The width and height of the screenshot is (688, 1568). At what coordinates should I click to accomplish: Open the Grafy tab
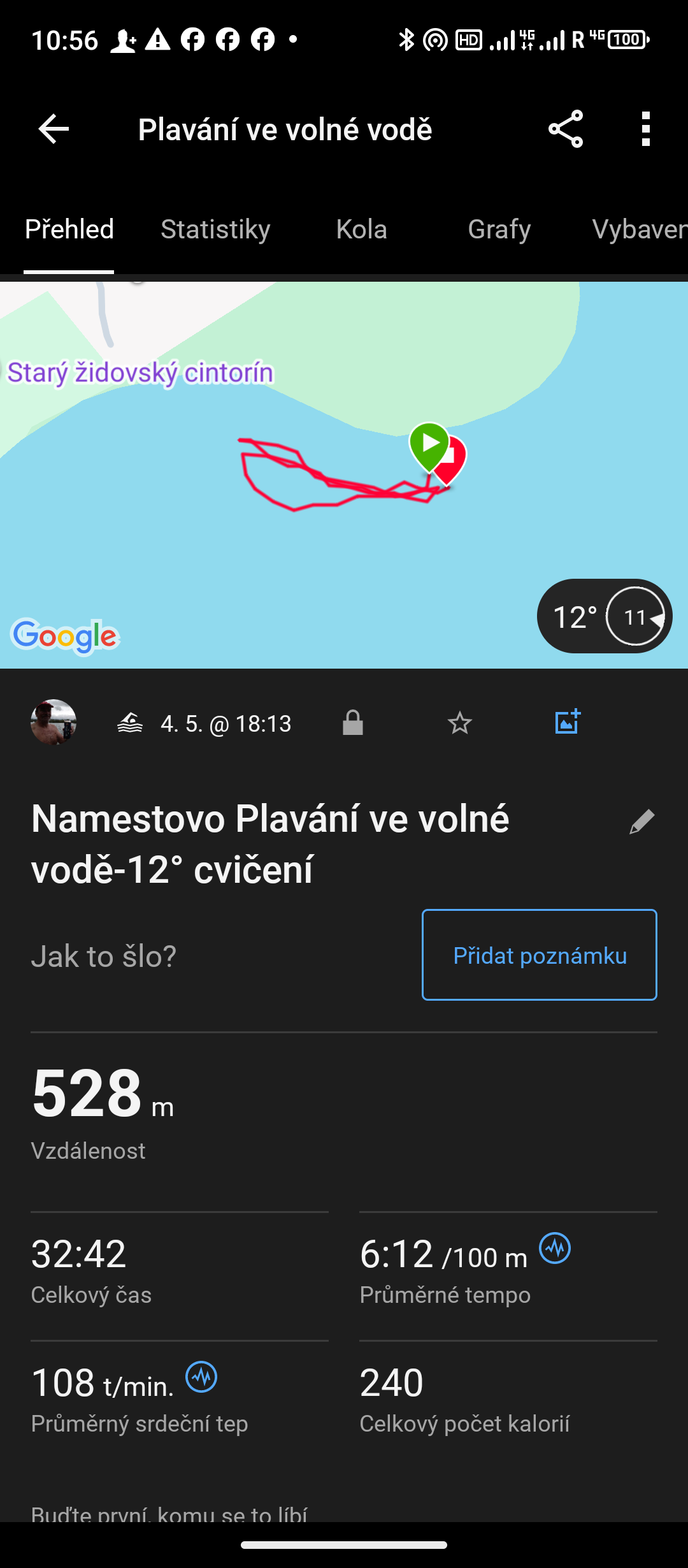pyautogui.click(x=499, y=229)
